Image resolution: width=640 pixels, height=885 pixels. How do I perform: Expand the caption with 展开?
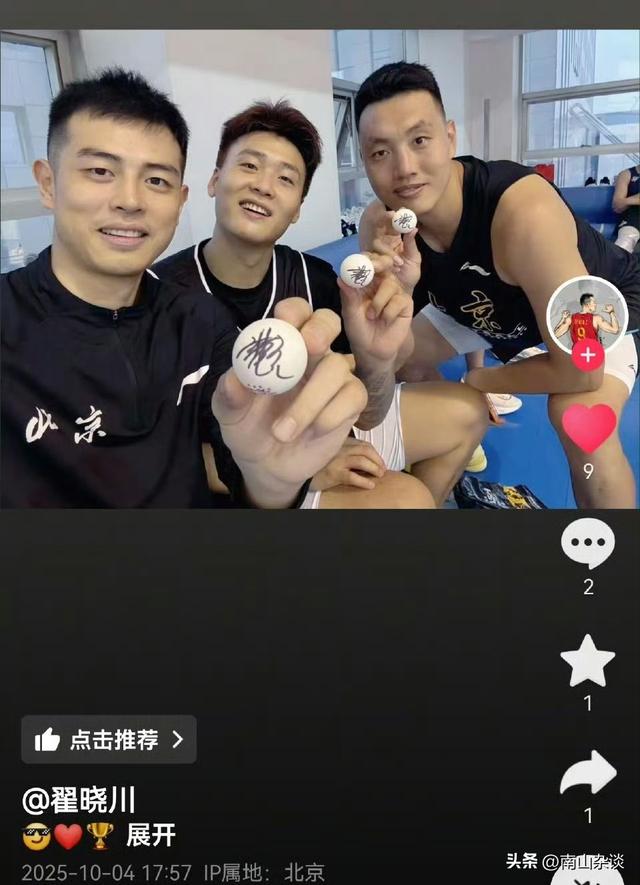click(x=151, y=835)
